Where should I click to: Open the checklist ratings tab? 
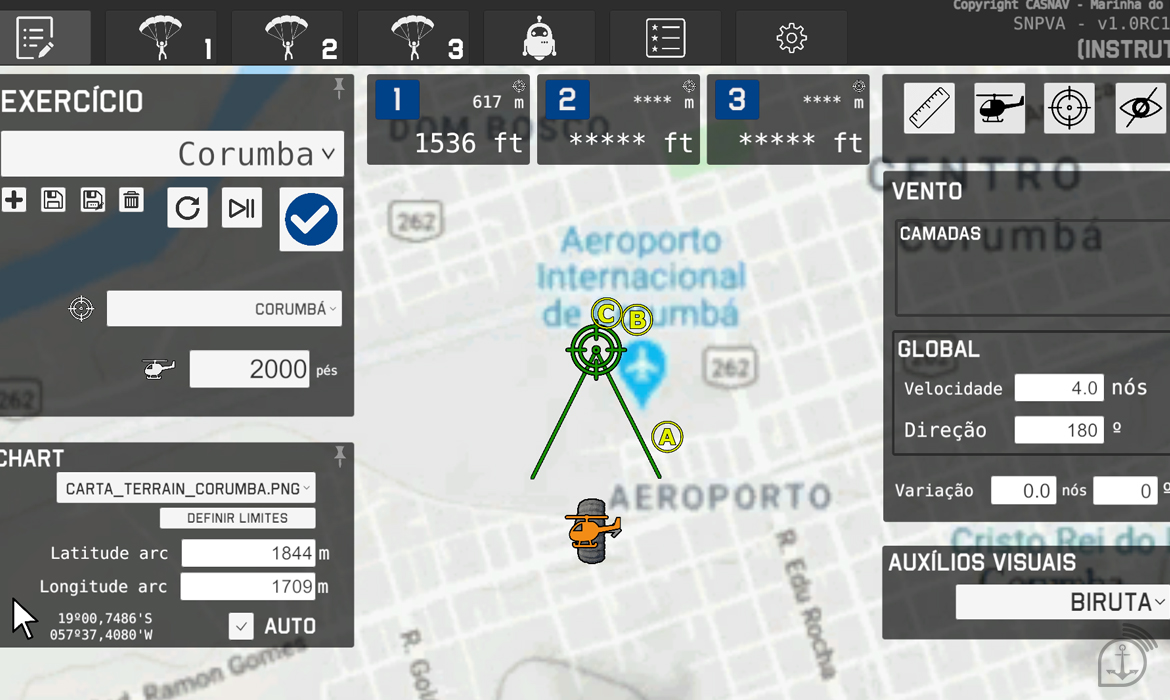click(x=665, y=38)
